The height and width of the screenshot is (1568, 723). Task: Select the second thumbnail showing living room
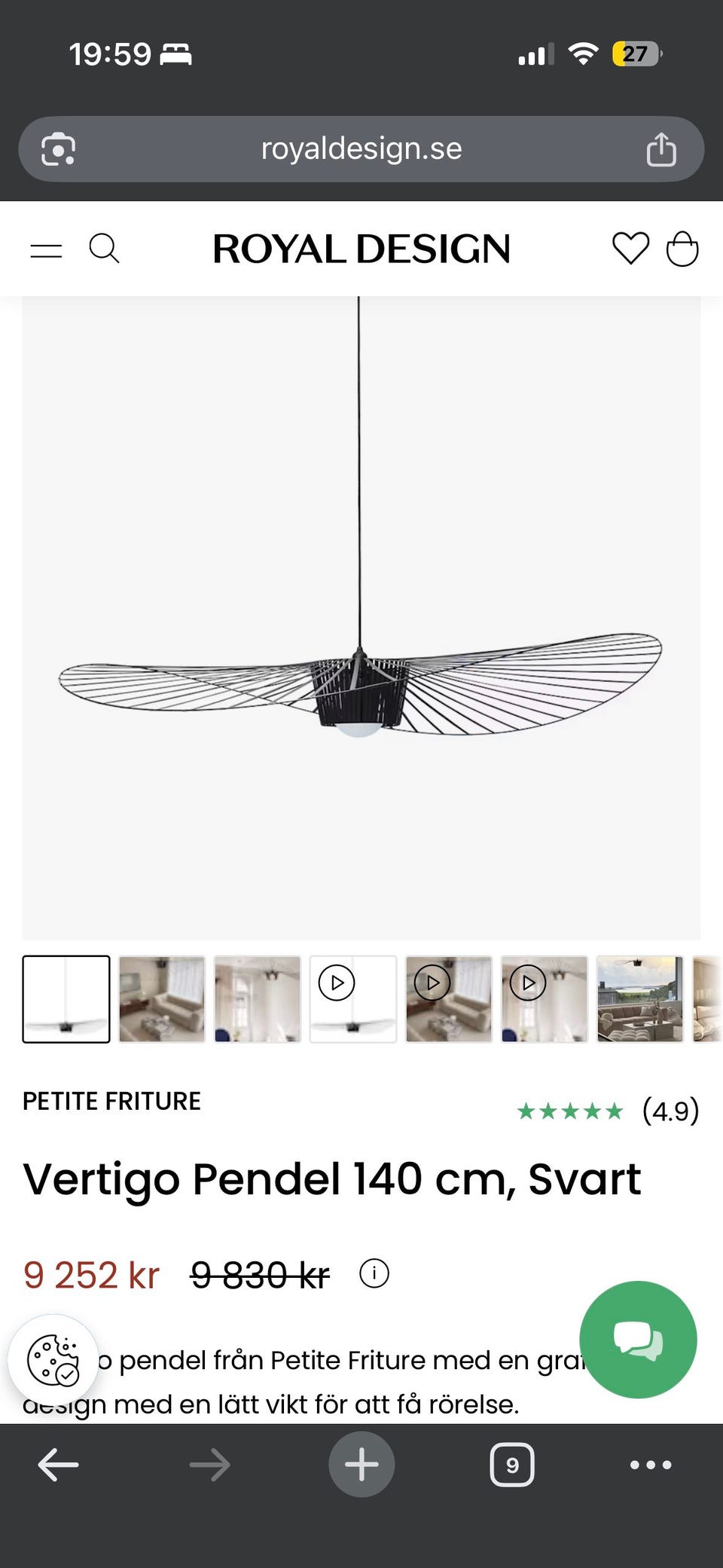point(162,999)
